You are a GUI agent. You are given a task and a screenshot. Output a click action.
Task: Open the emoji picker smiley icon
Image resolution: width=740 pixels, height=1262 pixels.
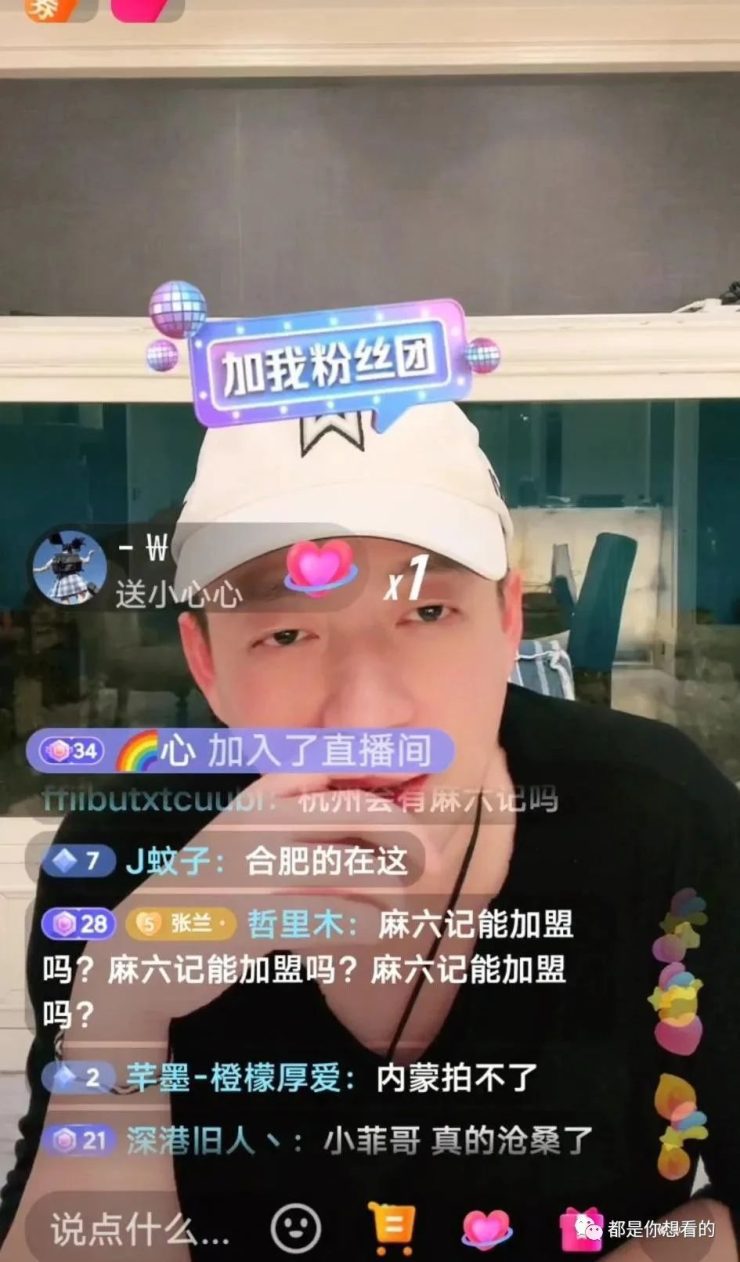297,1229
